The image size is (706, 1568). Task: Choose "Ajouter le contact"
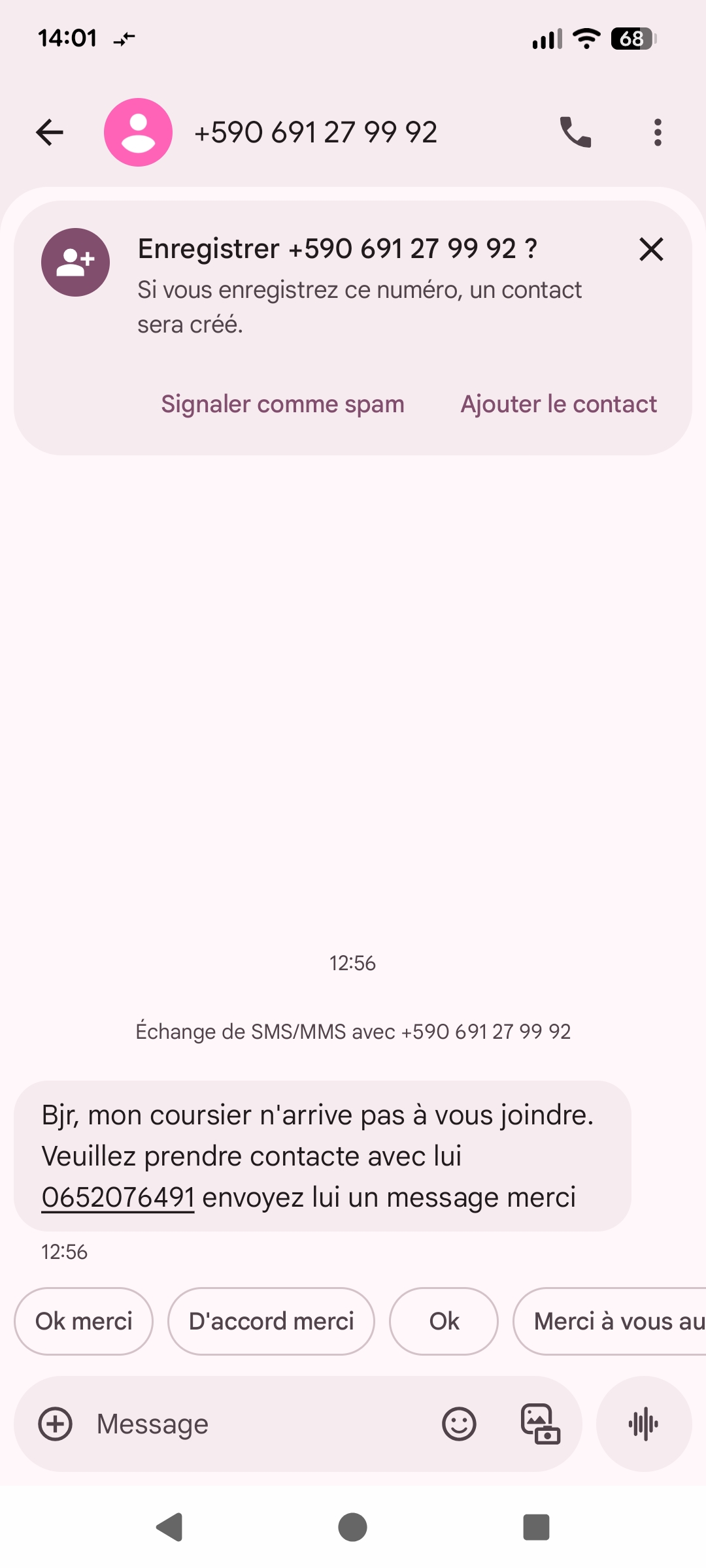coord(558,404)
